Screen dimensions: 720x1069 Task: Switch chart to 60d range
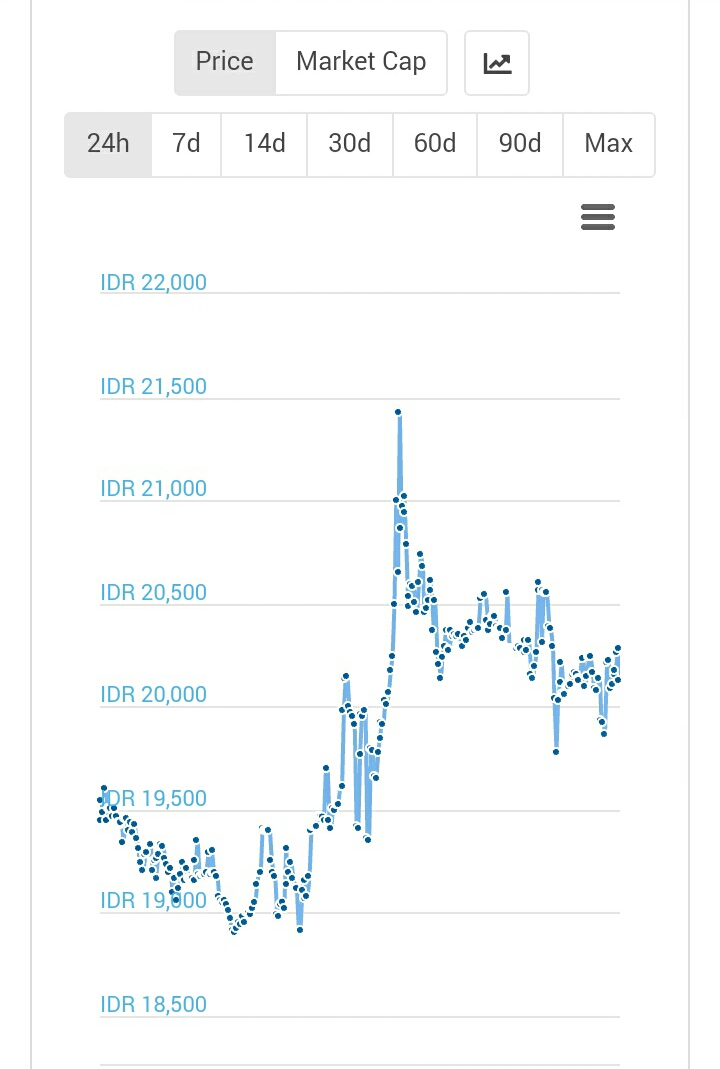(435, 144)
